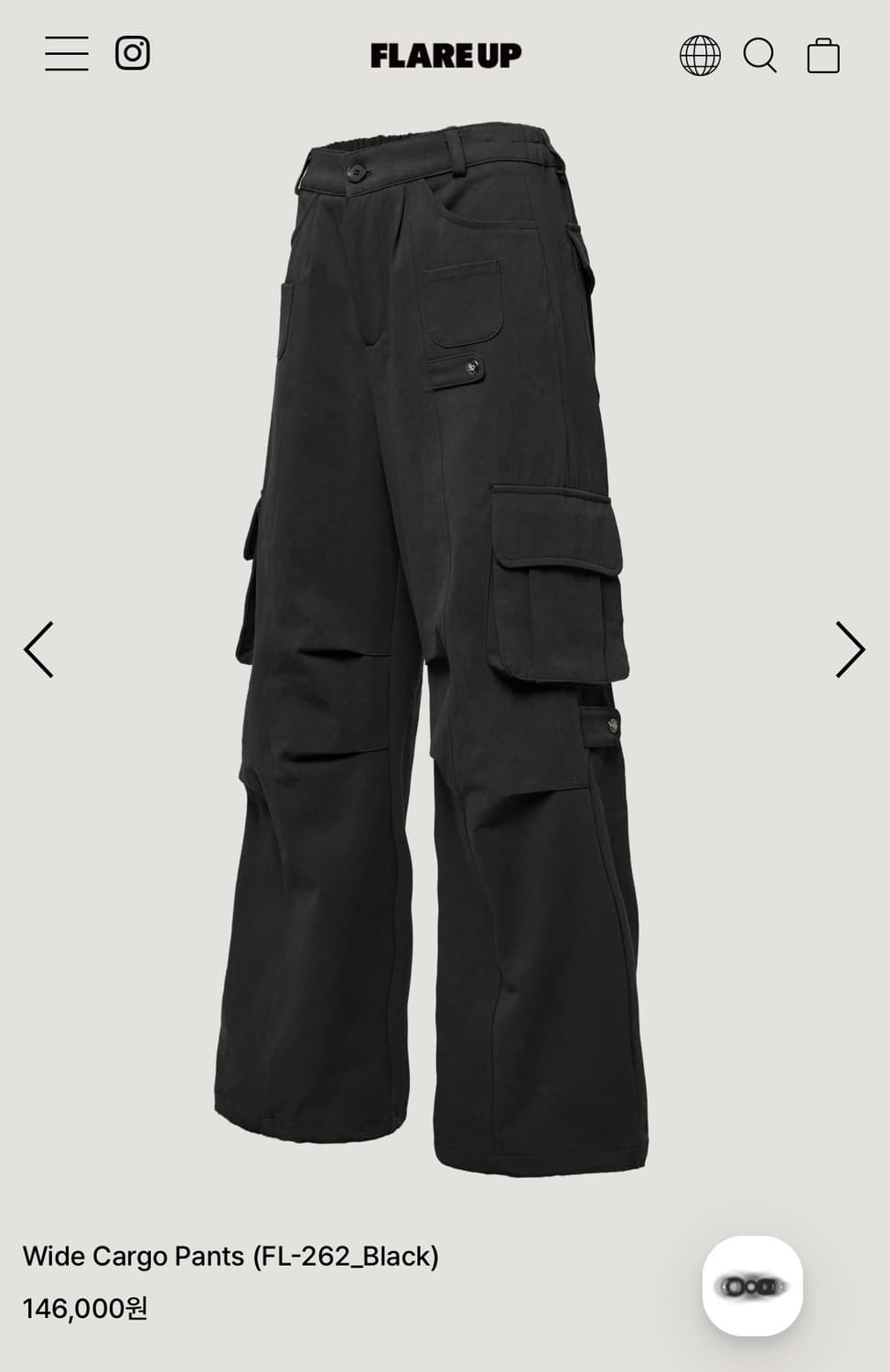890x1372 pixels.
Task: Open the Wide Cargo Pants product title
Action: [231, 1255]
